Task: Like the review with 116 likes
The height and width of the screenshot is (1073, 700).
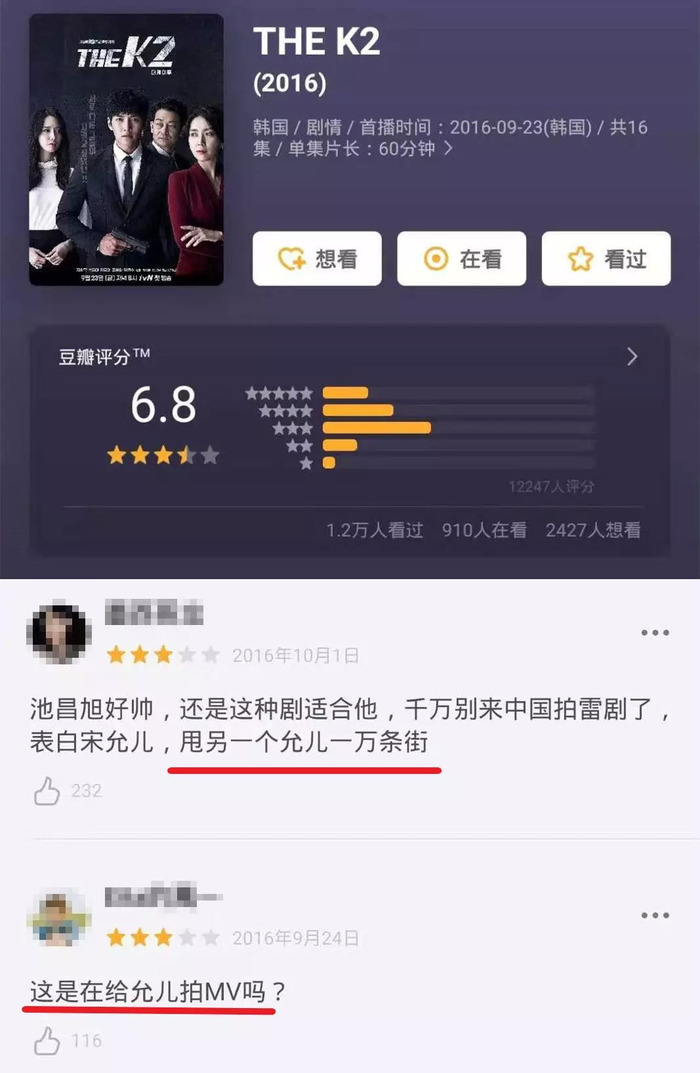Action: (47, 1041)
